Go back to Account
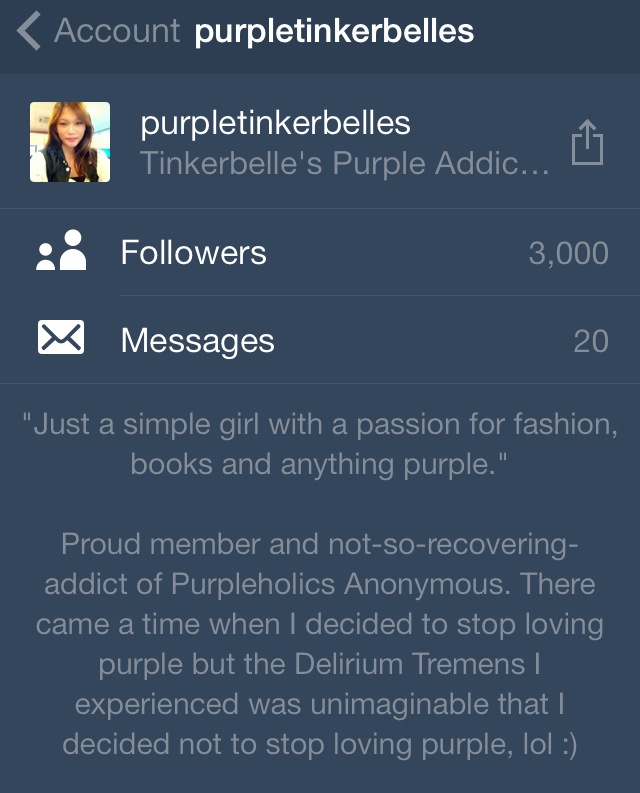The width and height of the screenshot is (640, 793). pyautogui.click(x=97, y=32)
